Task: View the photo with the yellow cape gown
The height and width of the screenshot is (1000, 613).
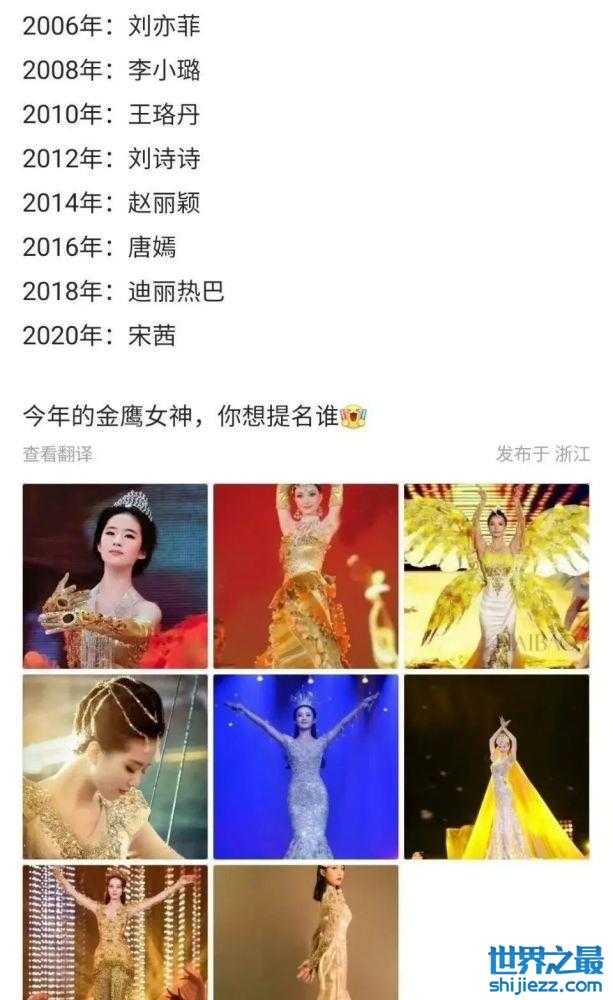Action: [x=496, y=766]
